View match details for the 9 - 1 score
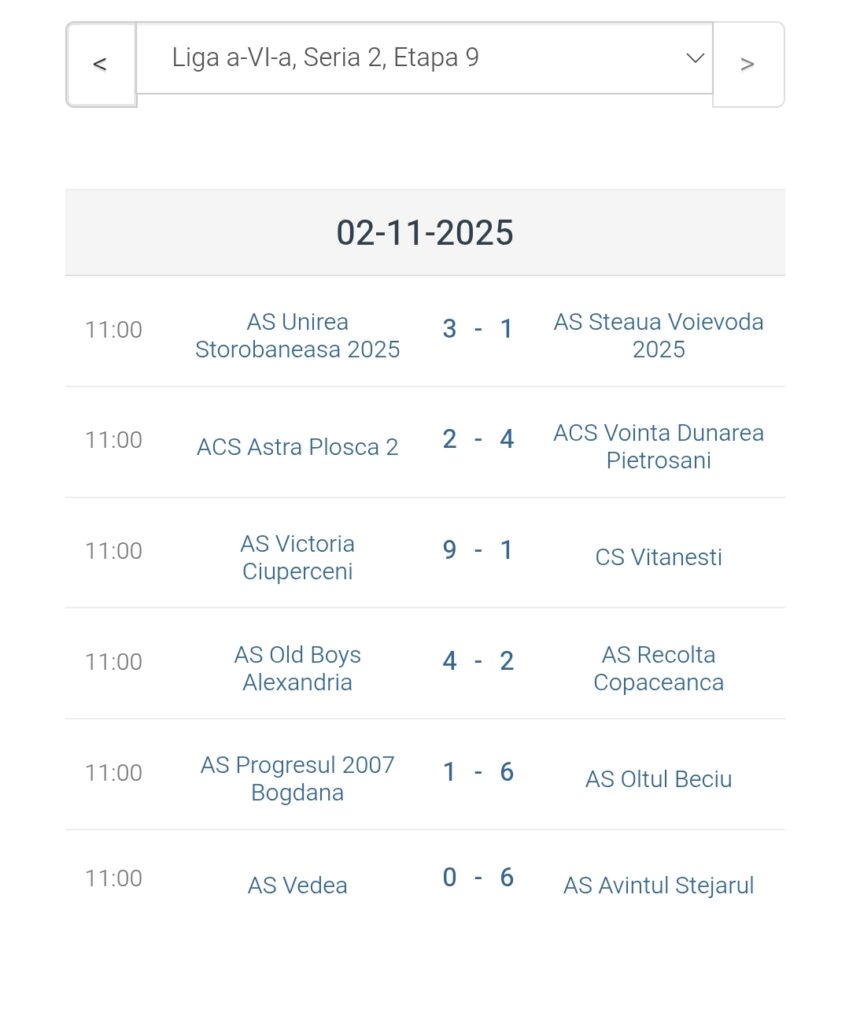 click(x=478, y=550)
